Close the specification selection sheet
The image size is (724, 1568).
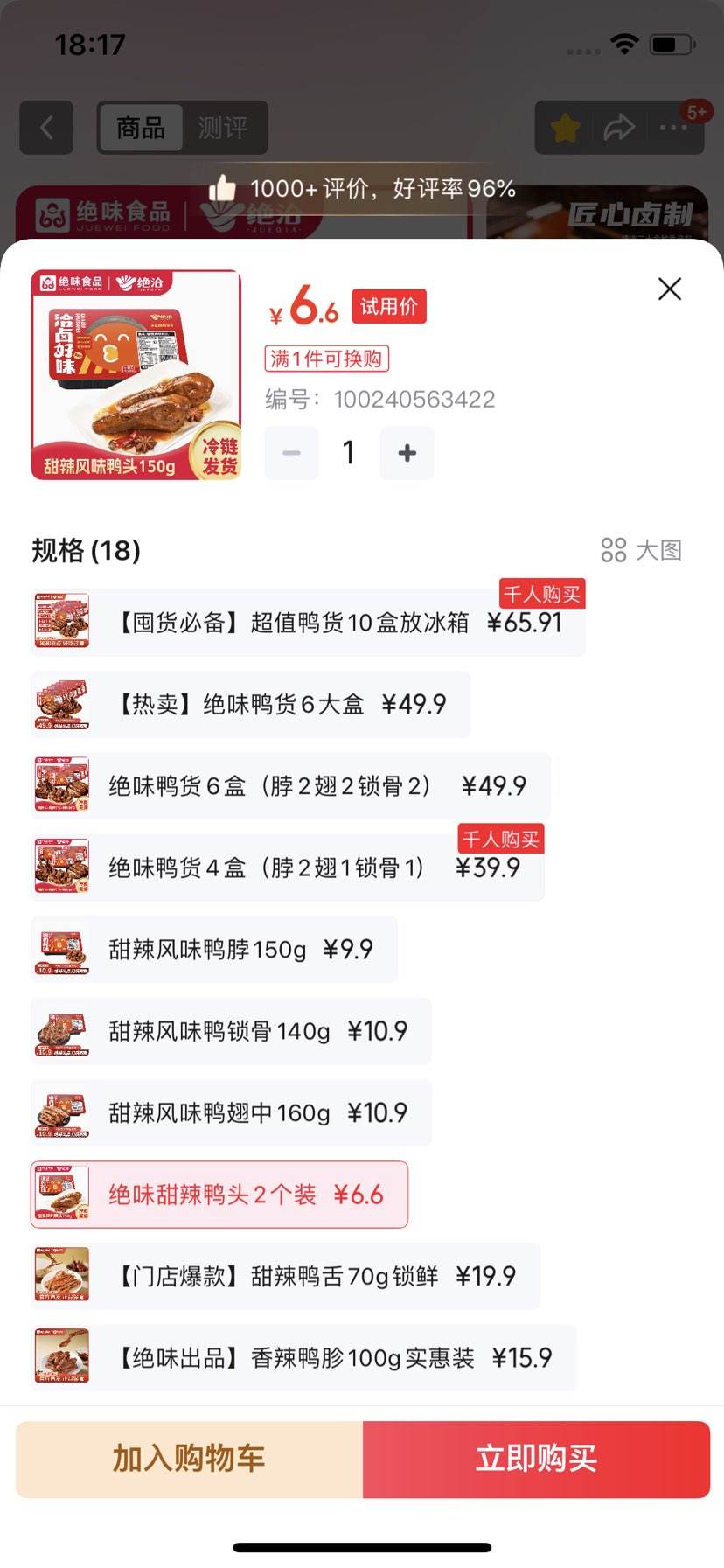coord(669,289)
